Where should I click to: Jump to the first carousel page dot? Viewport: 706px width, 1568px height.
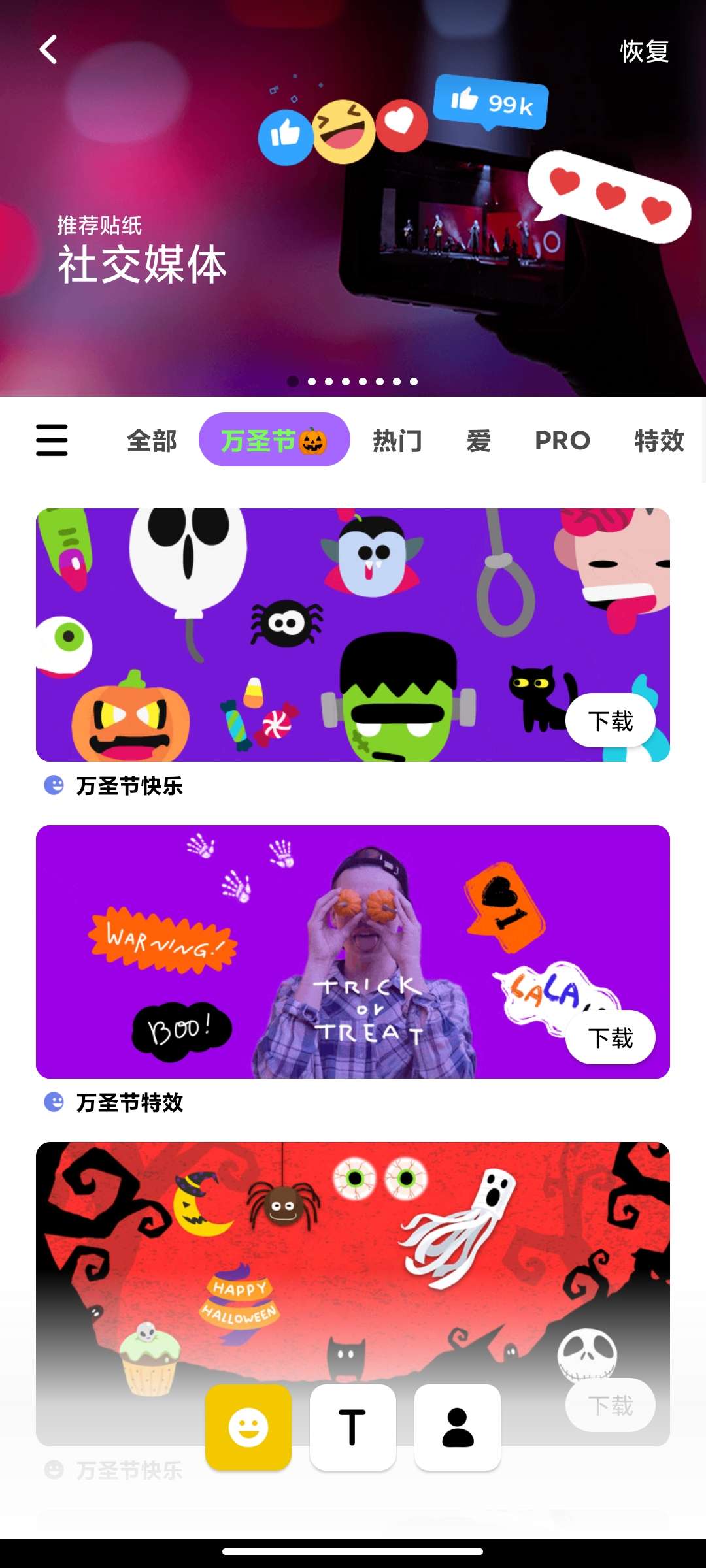[294, 380]
